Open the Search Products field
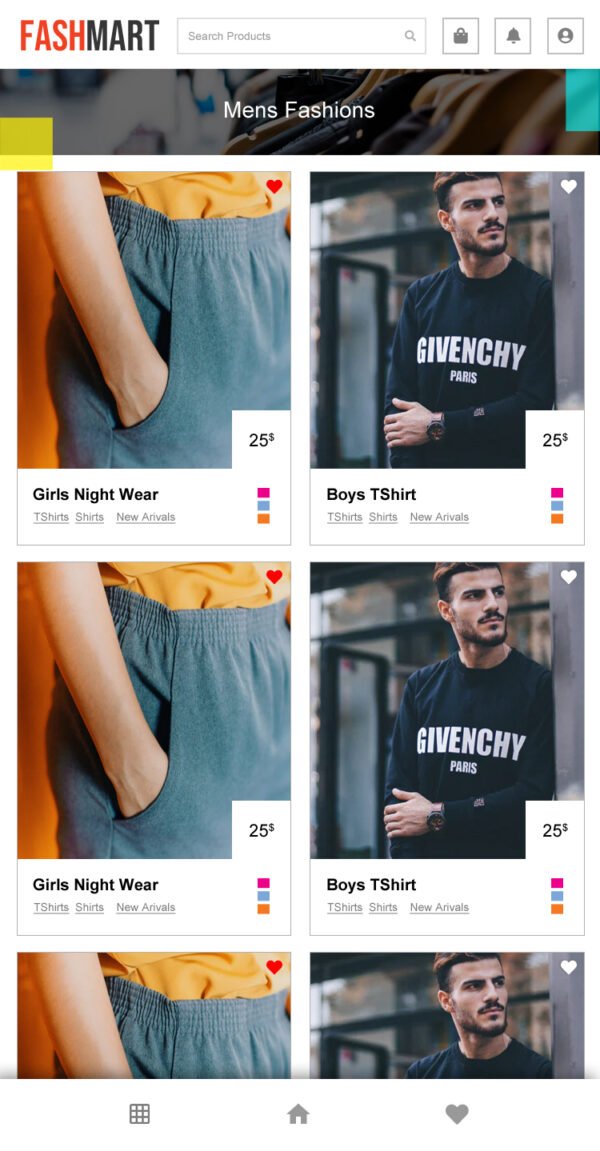 (x=290, y=36)
